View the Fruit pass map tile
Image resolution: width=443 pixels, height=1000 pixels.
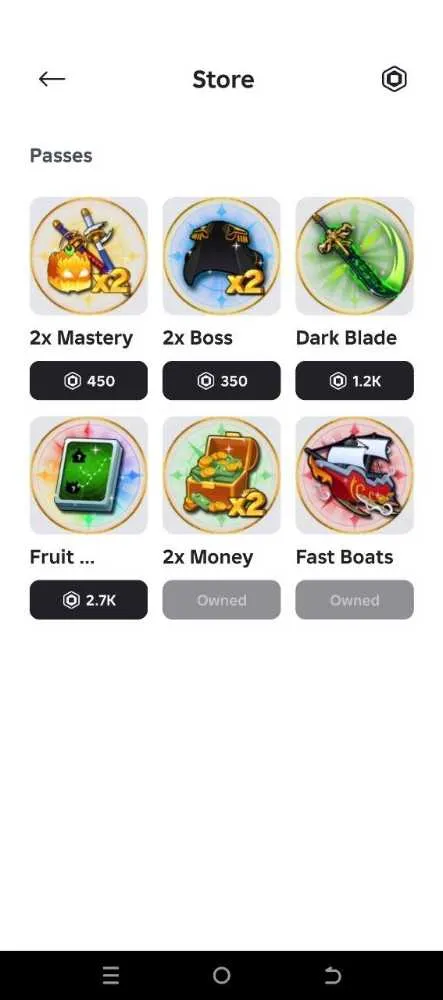[89, 475]
